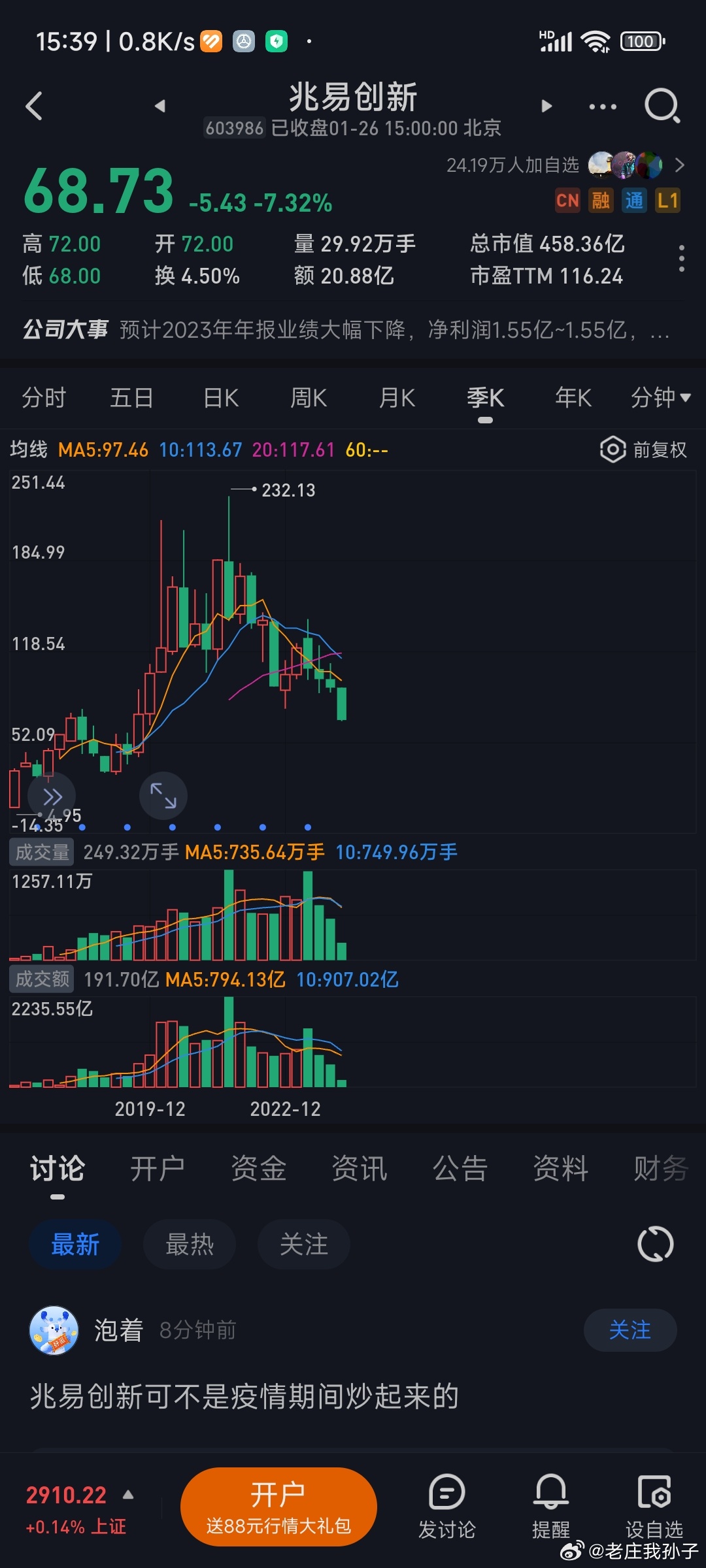Tap 关注 to follow user 泡着
This screenshot has height=1568, width=706.
click(630, 1330)
